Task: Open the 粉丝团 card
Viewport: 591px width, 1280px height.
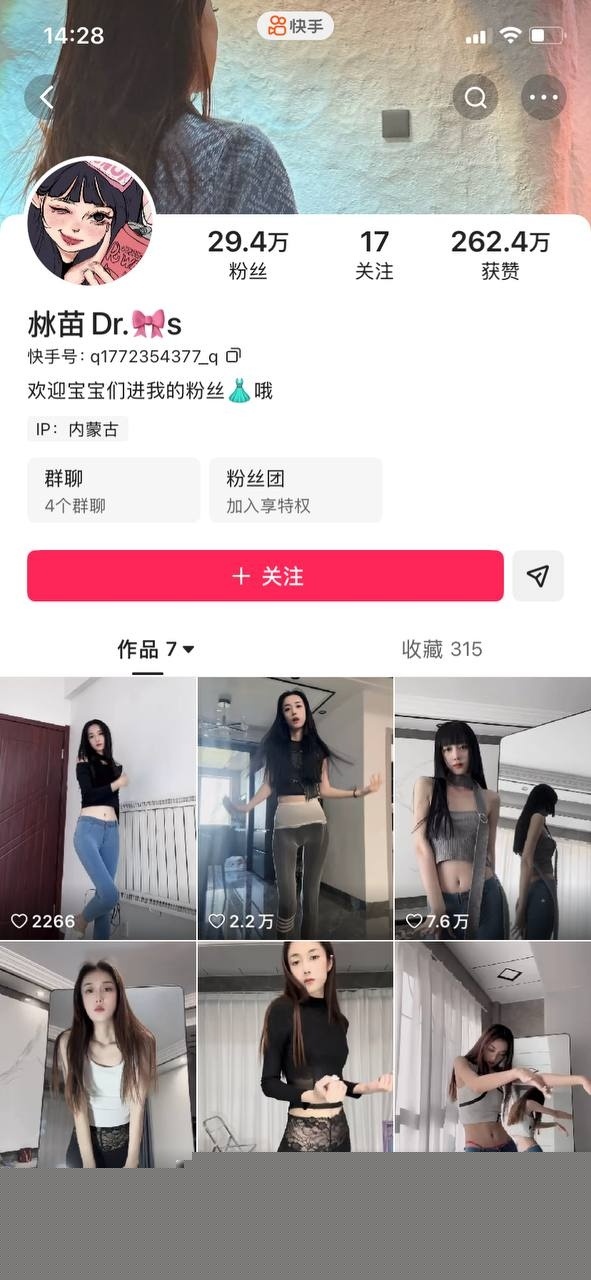Action: (296, 490)
